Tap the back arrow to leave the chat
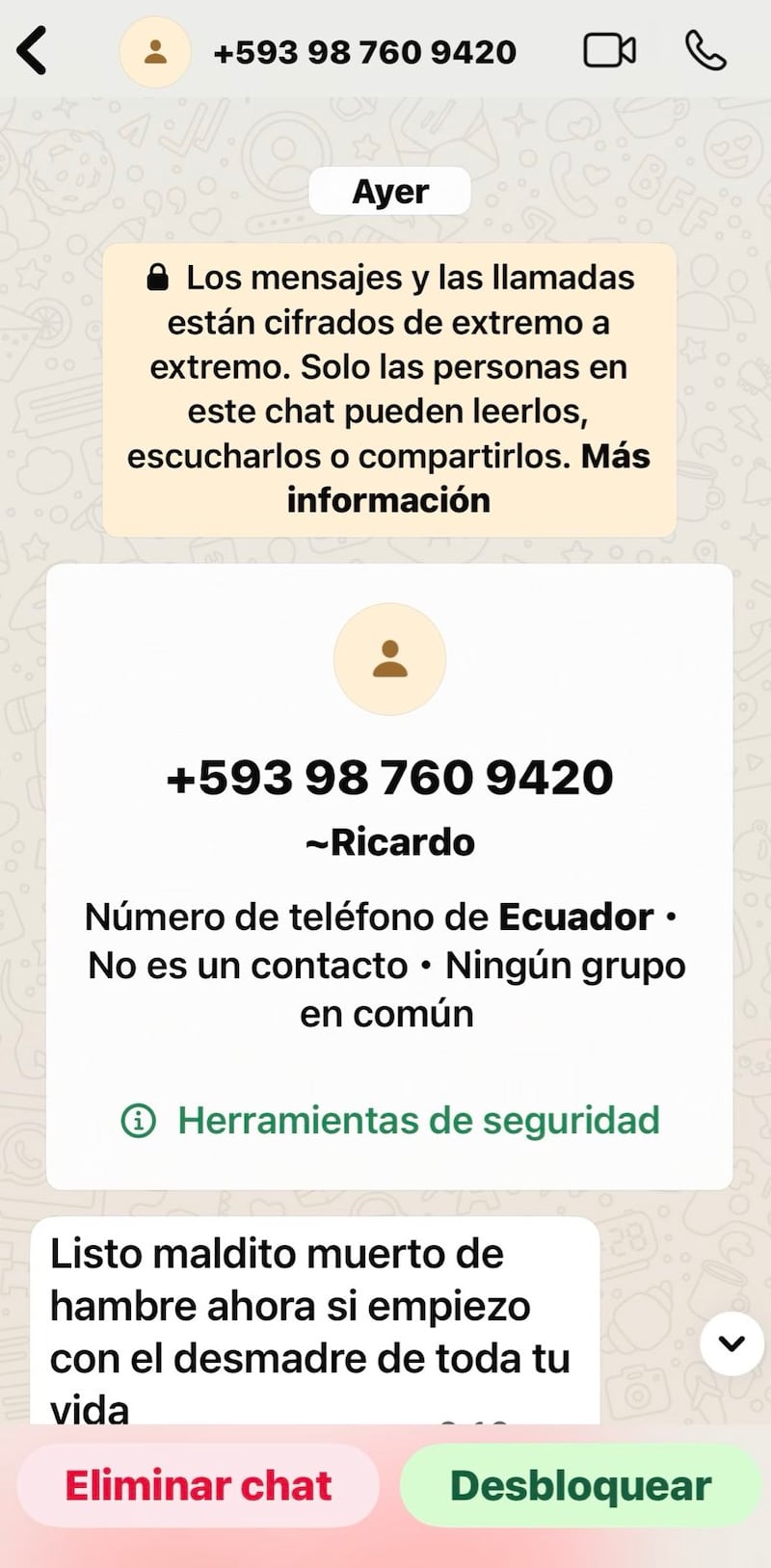This screenshot has height=1568, width=771. click(34, 51)
